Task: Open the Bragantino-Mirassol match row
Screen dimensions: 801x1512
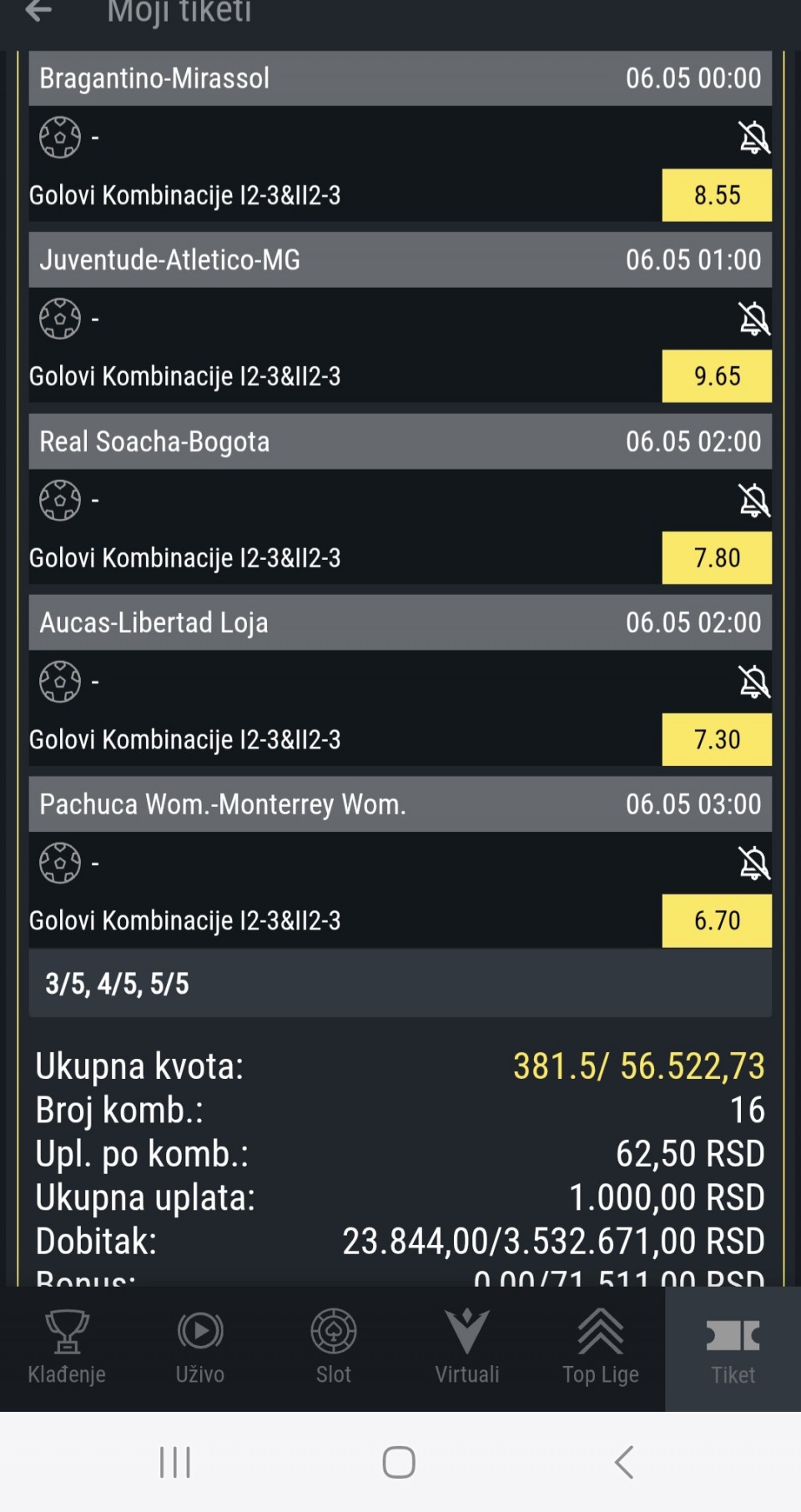Action: (400, 78)
